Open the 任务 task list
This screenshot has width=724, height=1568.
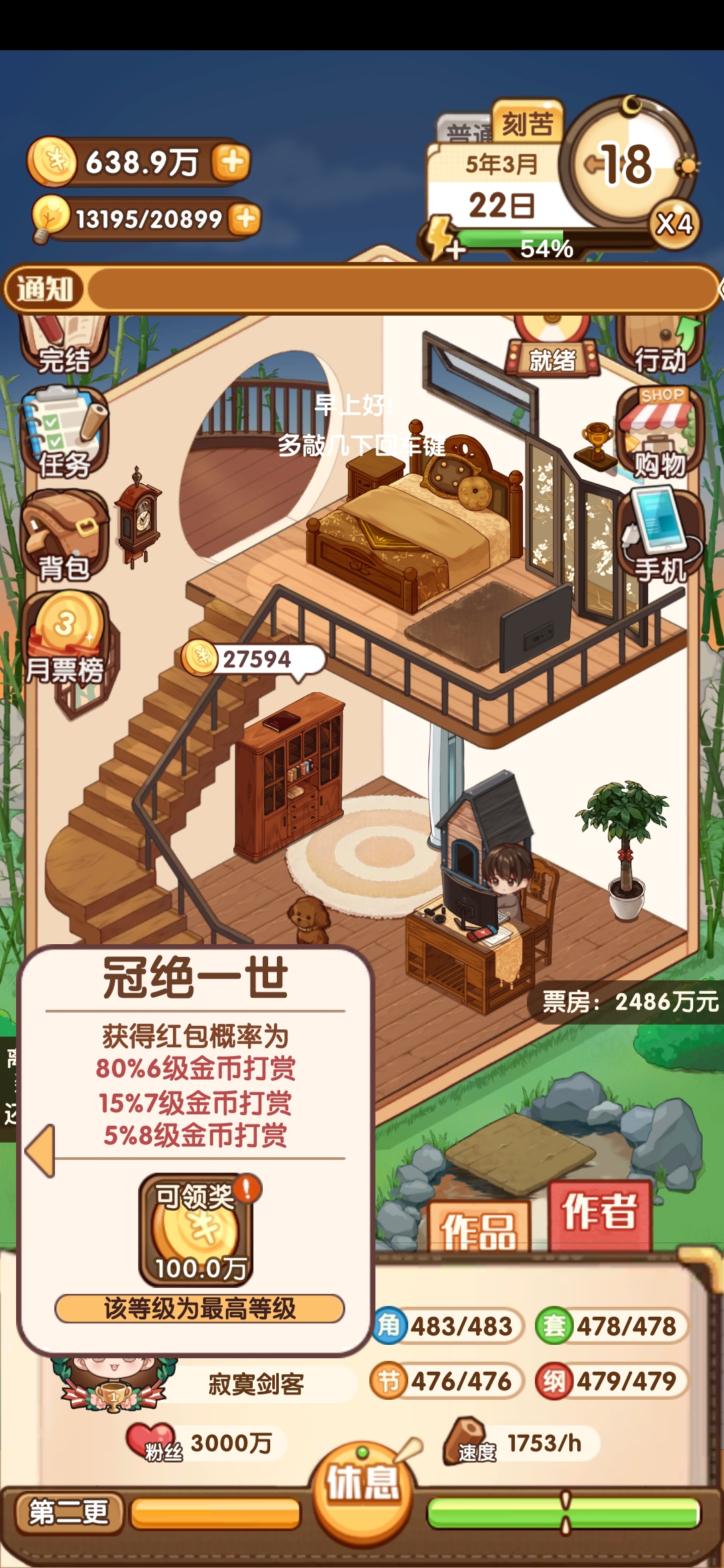click(x=64, y=436)
